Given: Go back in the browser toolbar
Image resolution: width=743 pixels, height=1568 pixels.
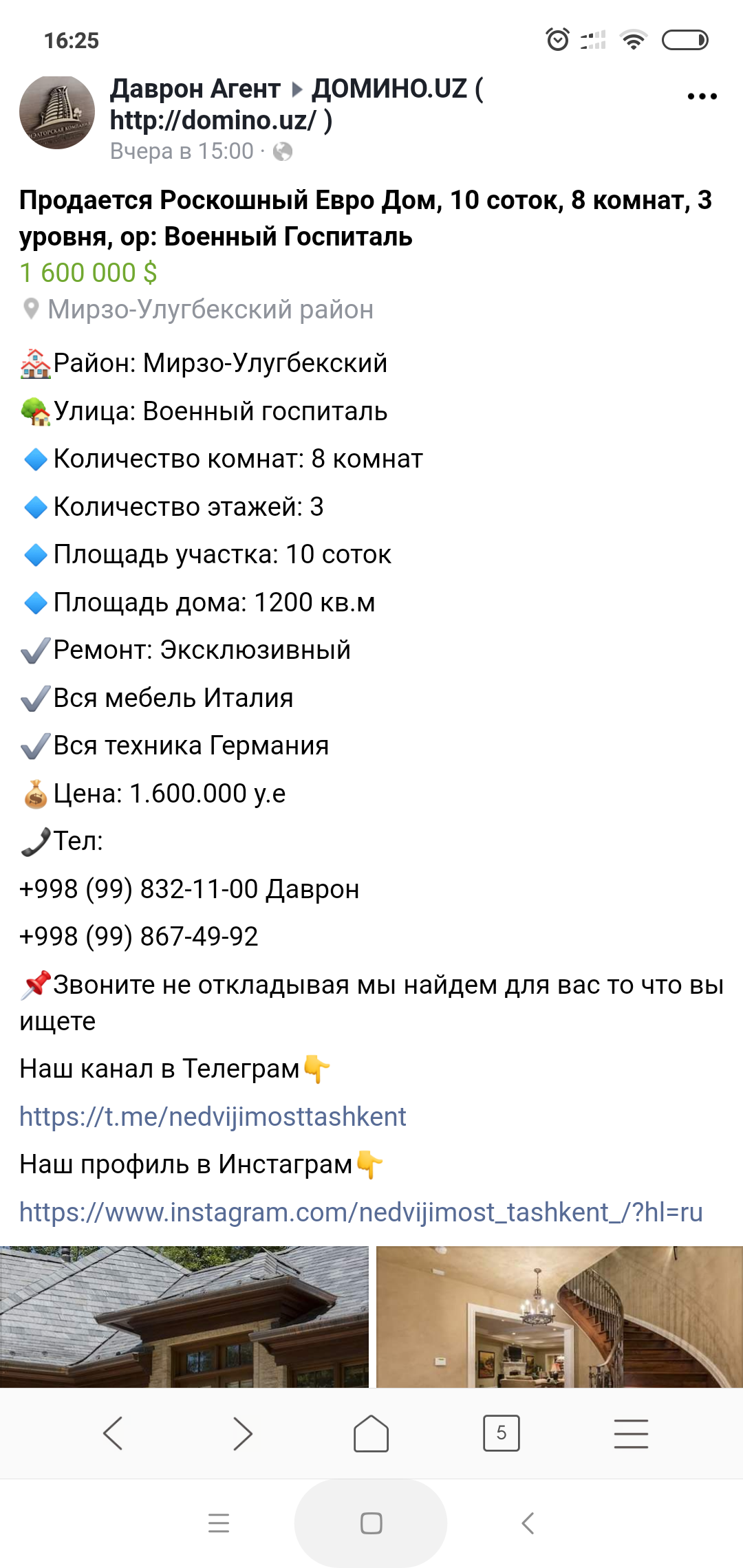Looking at the screenshot, I should click(x=113, y=1433).
